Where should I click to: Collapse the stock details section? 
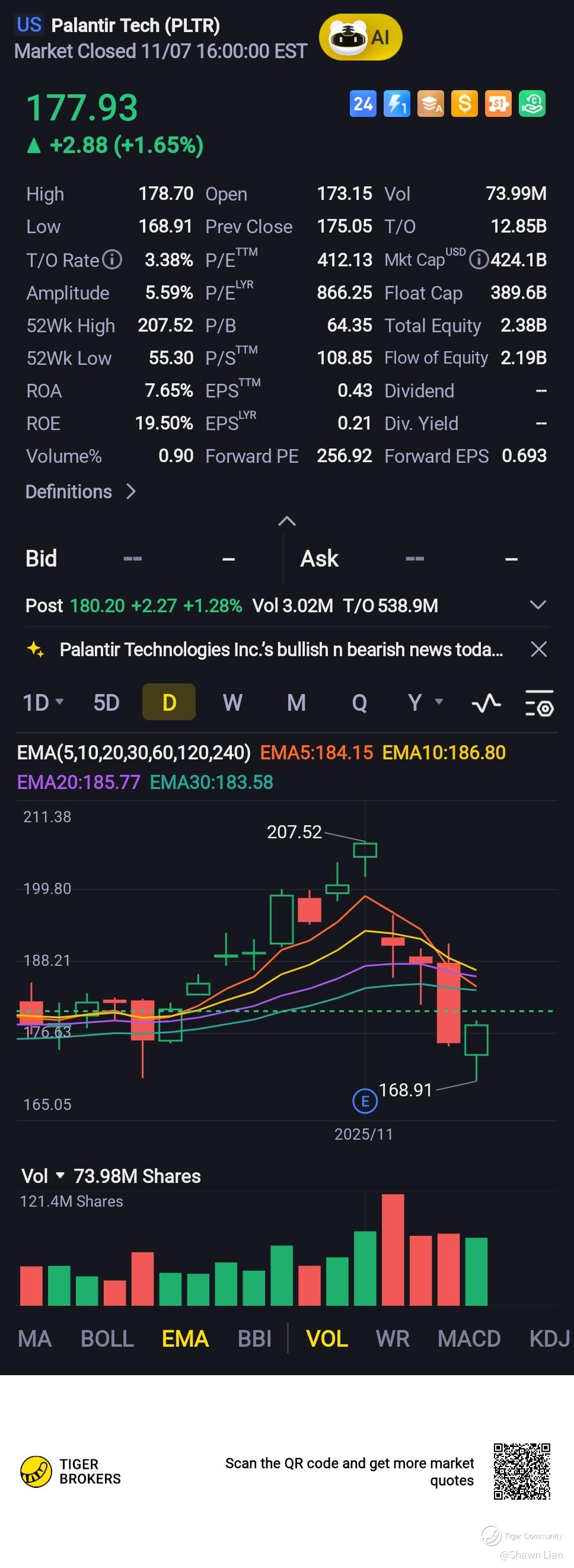[x=286, y=521]
